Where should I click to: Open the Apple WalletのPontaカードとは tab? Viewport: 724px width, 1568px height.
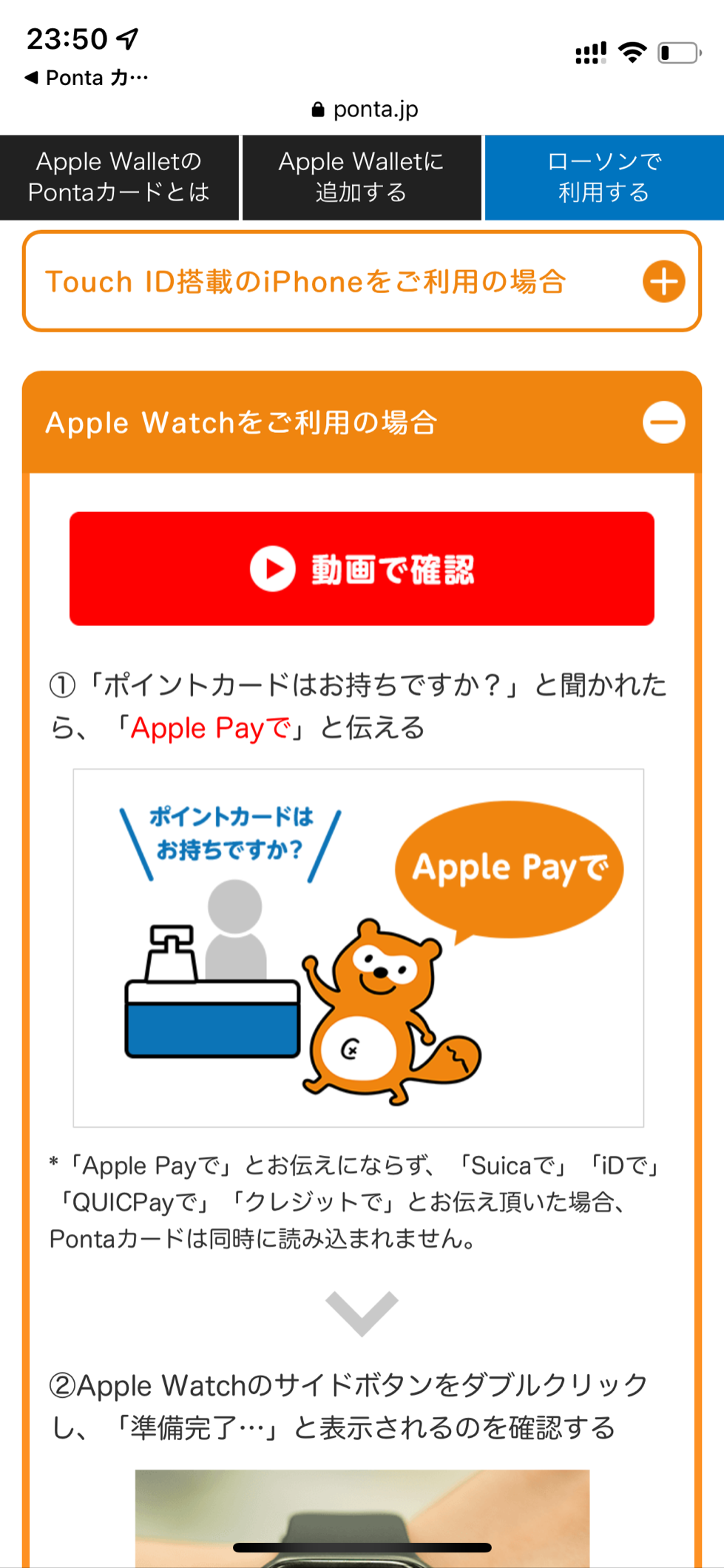(119, 178)
